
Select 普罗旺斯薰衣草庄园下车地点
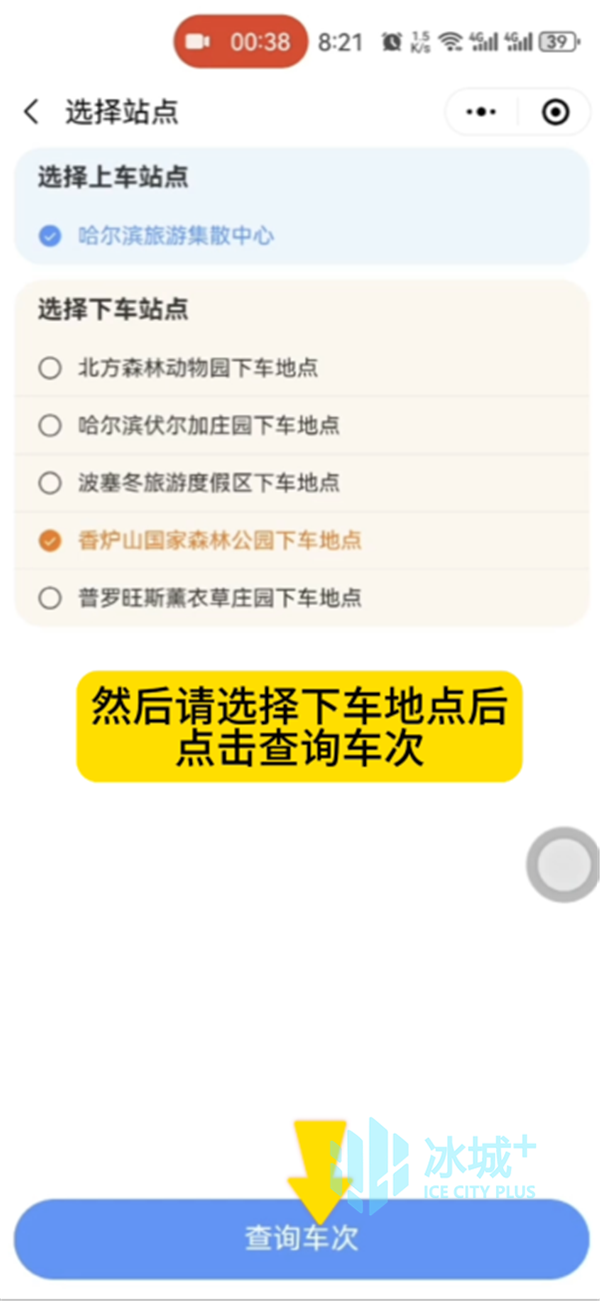[x=300, y=598]
